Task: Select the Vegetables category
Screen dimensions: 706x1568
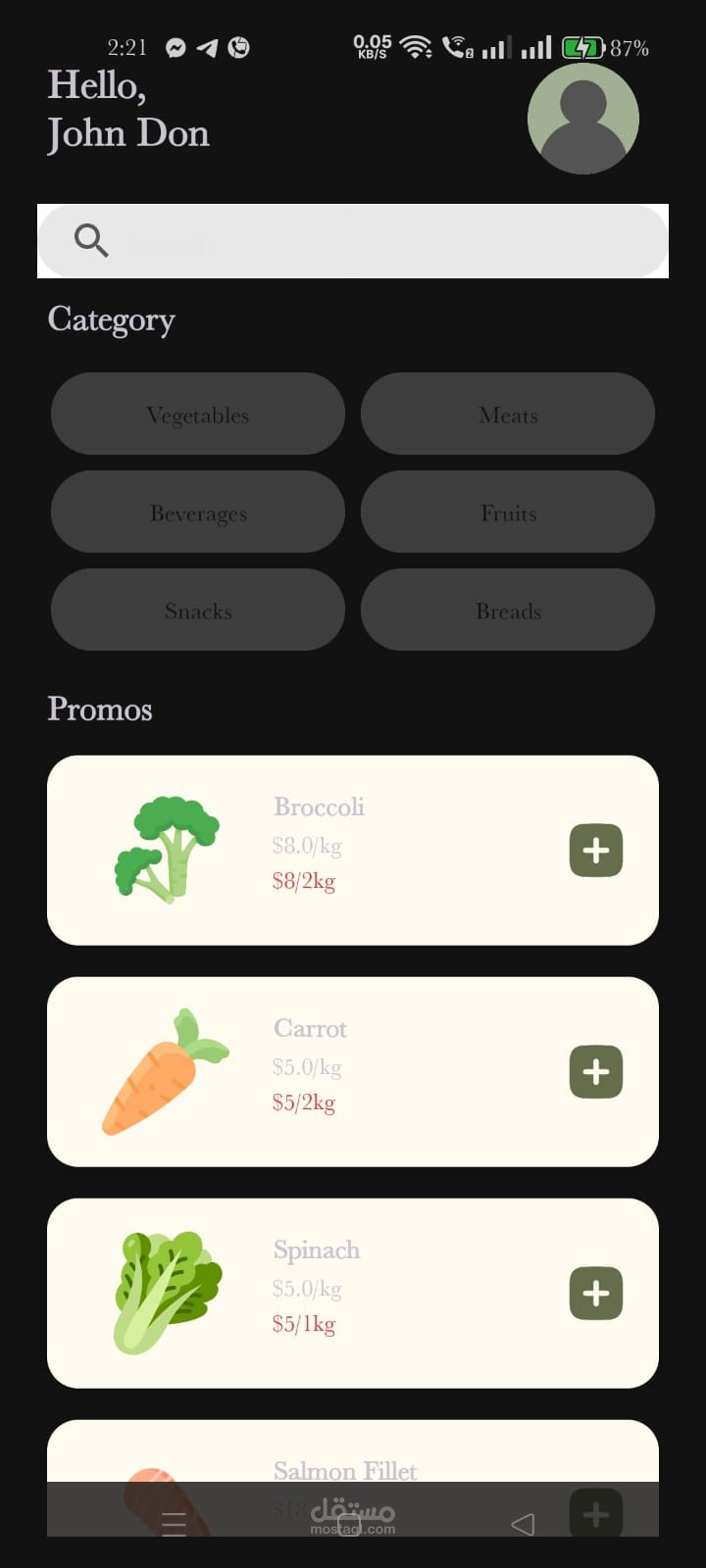Action: click(198, 415)
